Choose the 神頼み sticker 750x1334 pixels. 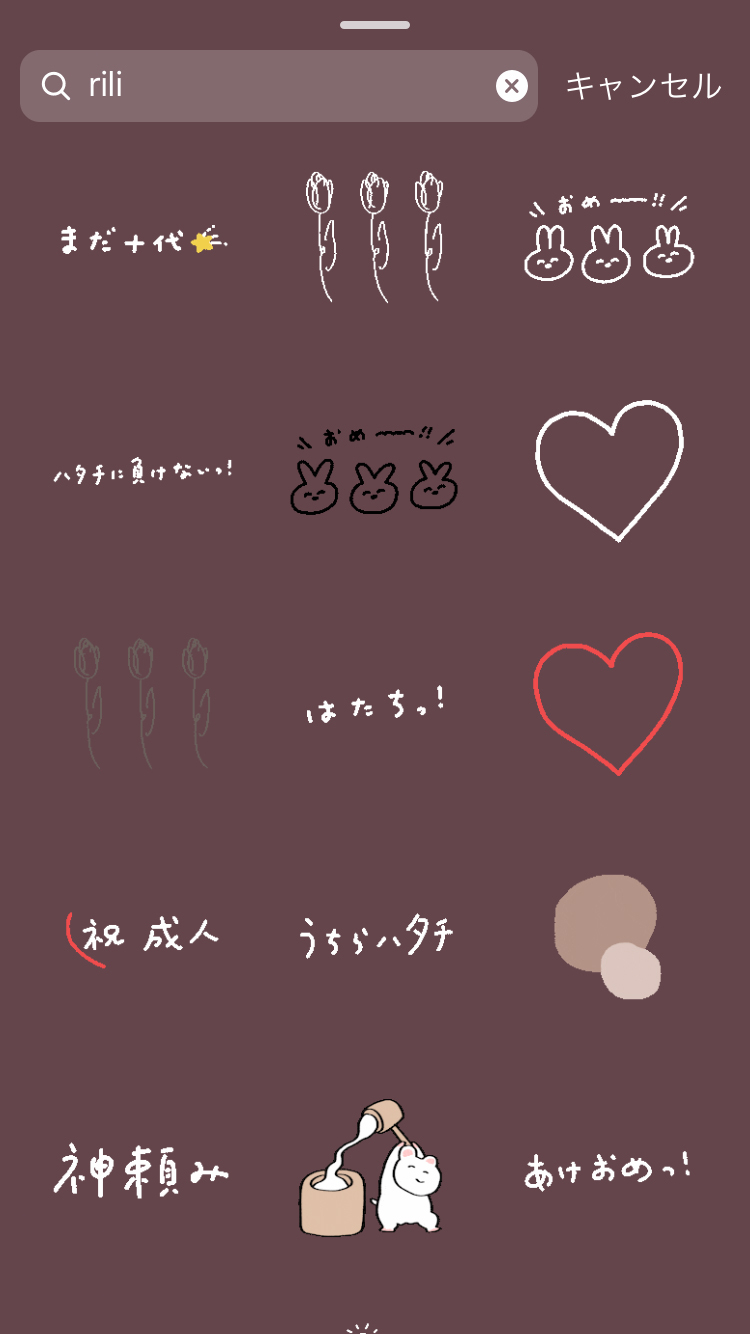coord(141,1170)
